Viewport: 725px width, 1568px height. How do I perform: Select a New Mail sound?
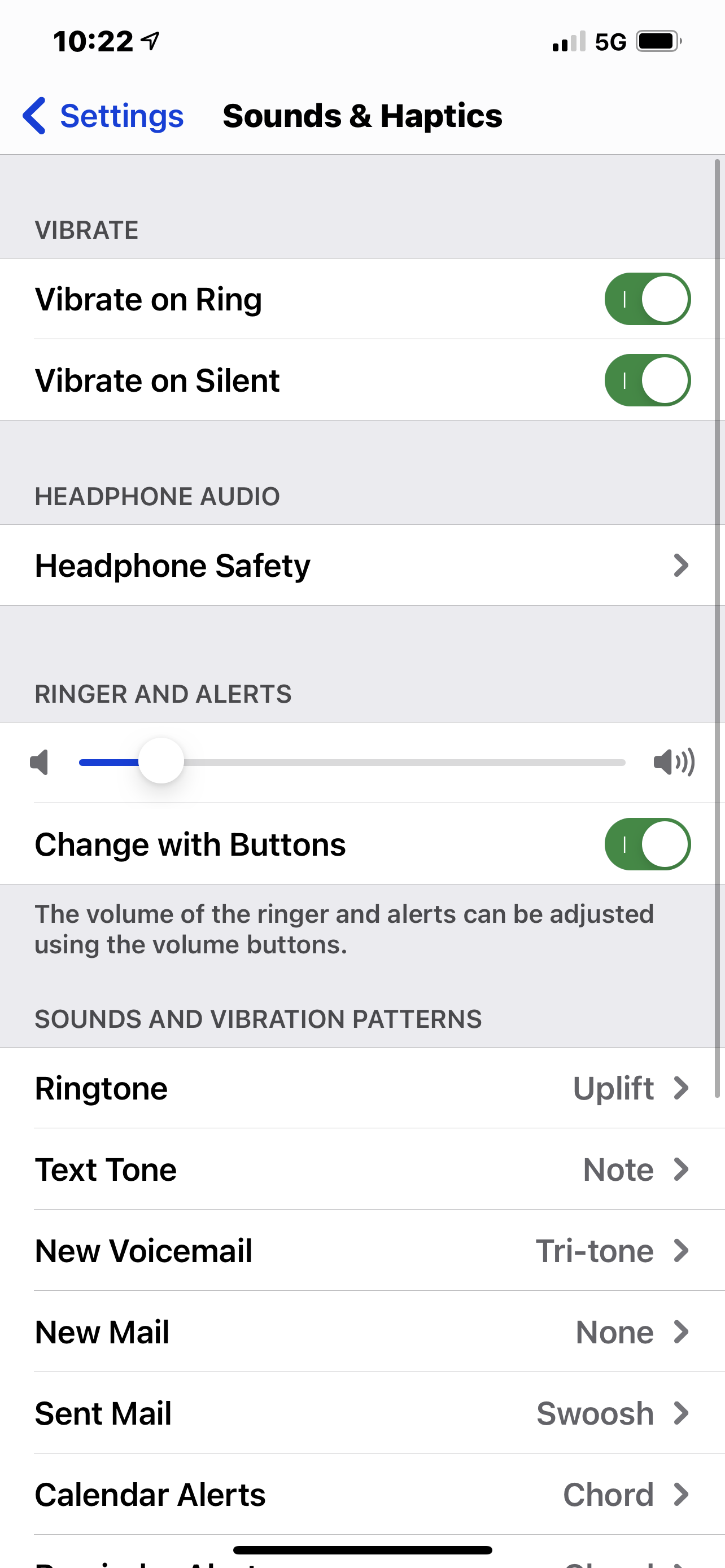pos(362,1332)
